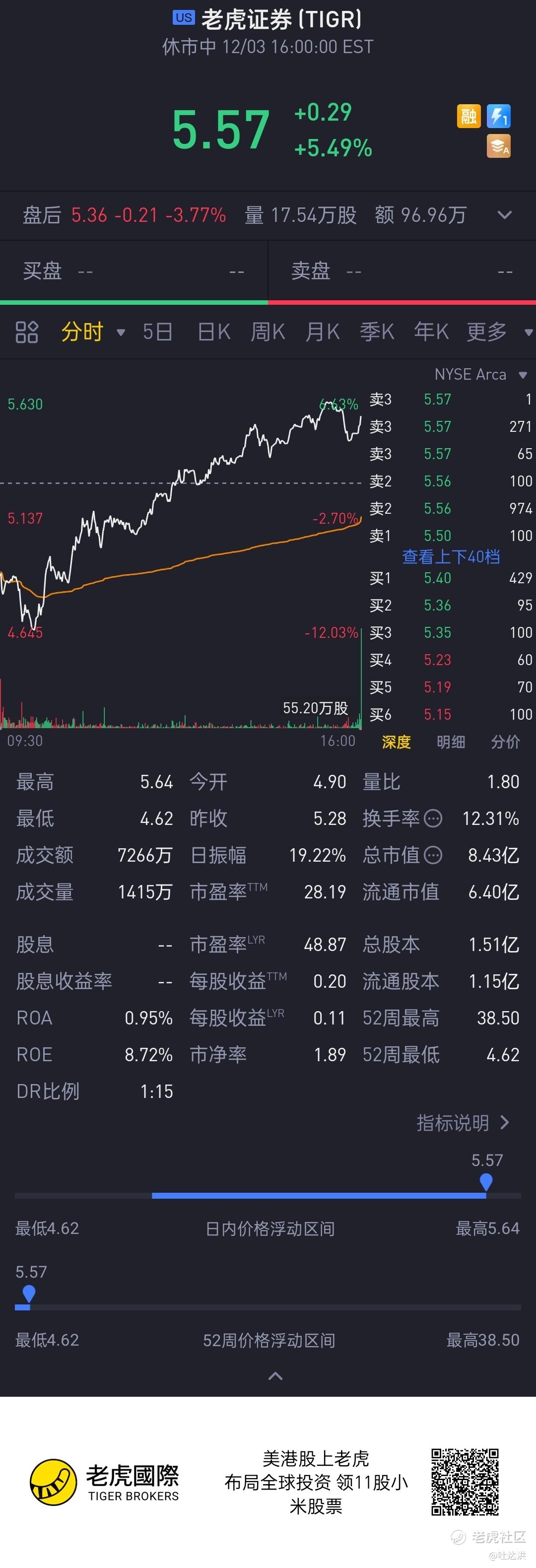Collapse the stock details panel
The image size is (536, 1568).
[x=275, y=1376]
